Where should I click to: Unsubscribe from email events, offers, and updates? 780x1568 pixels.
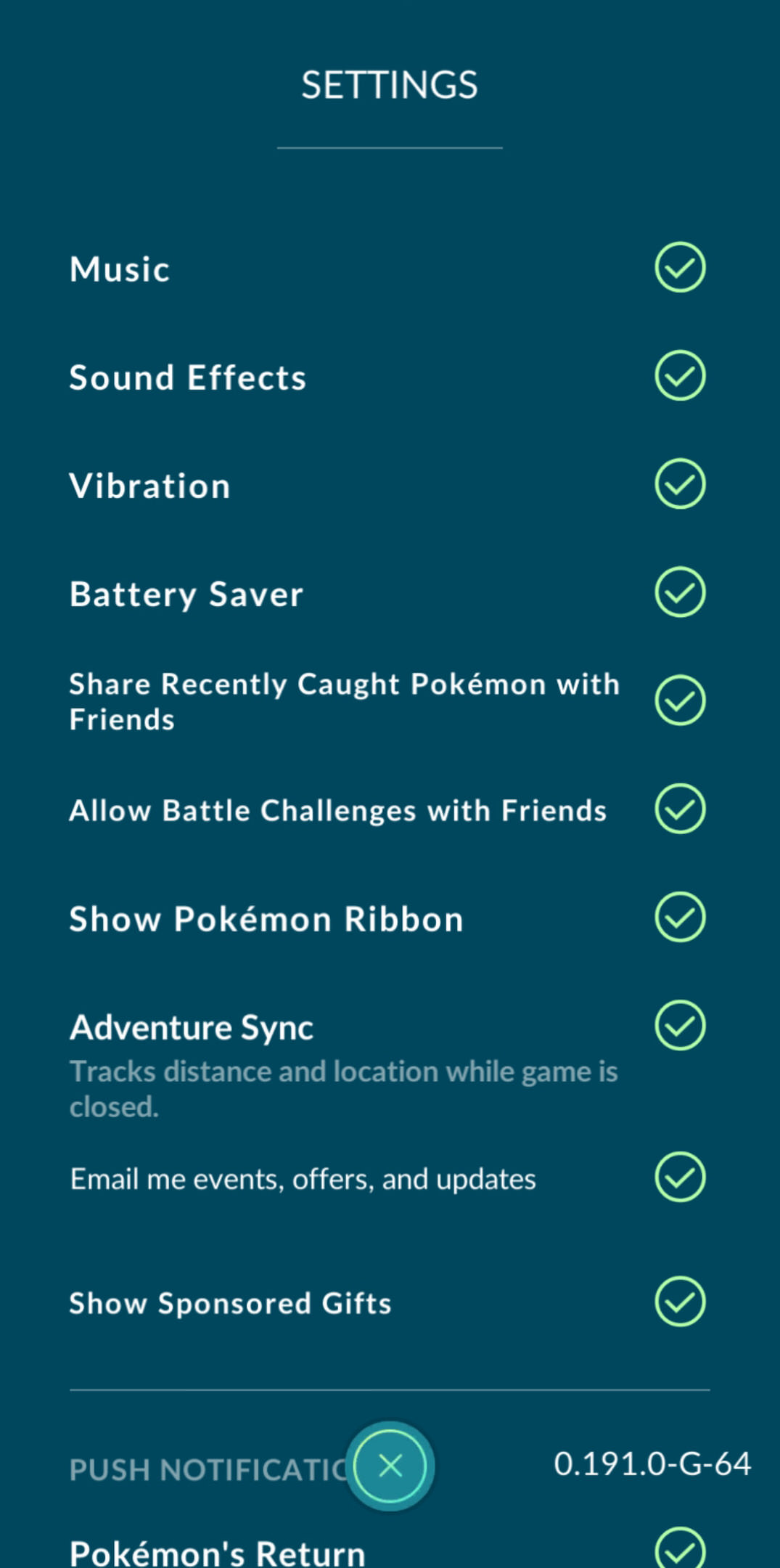click(x=679, y=1178)
